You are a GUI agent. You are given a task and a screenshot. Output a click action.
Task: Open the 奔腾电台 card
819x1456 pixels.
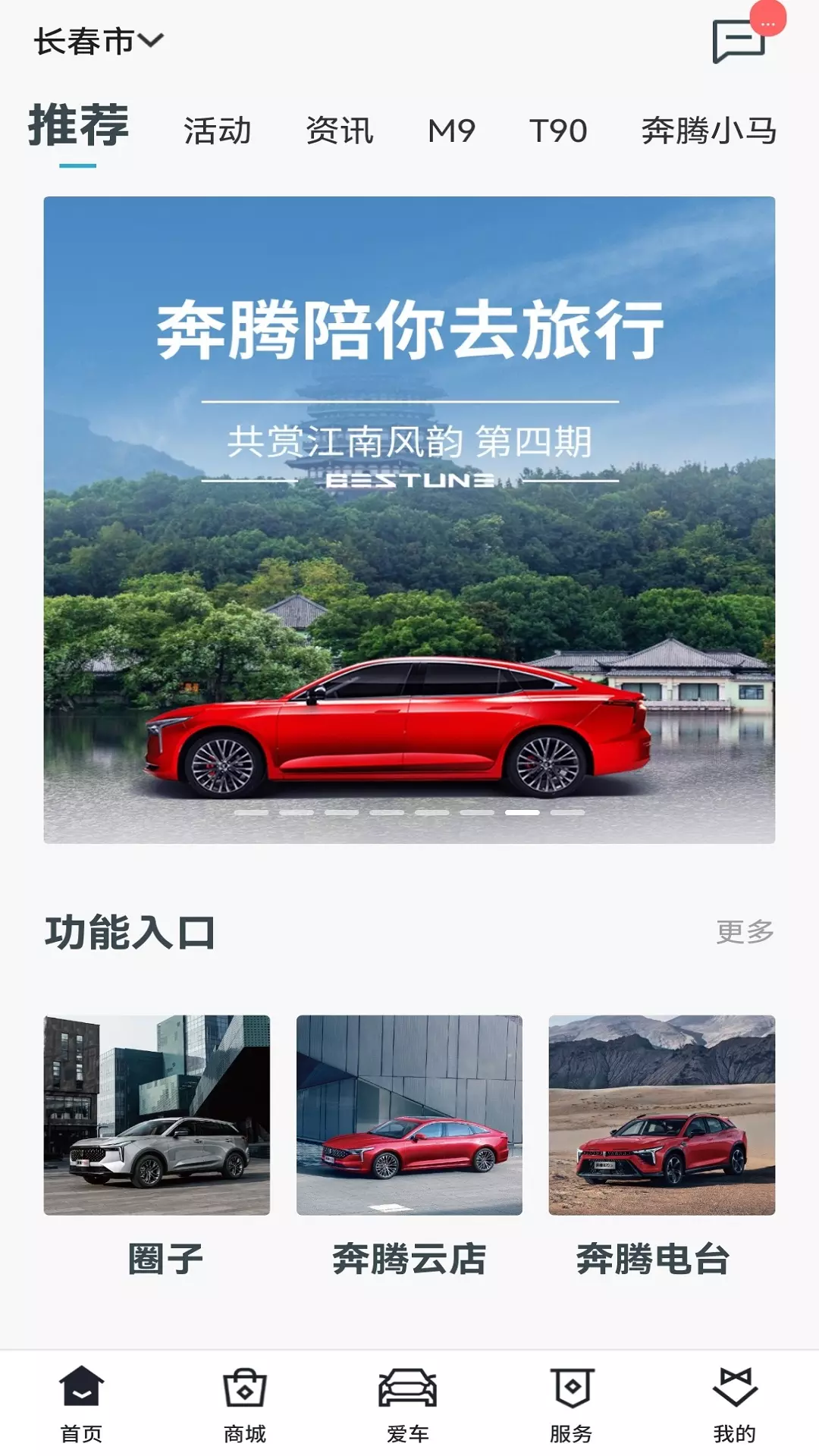pyautogui.click(x=662, y=1145)
